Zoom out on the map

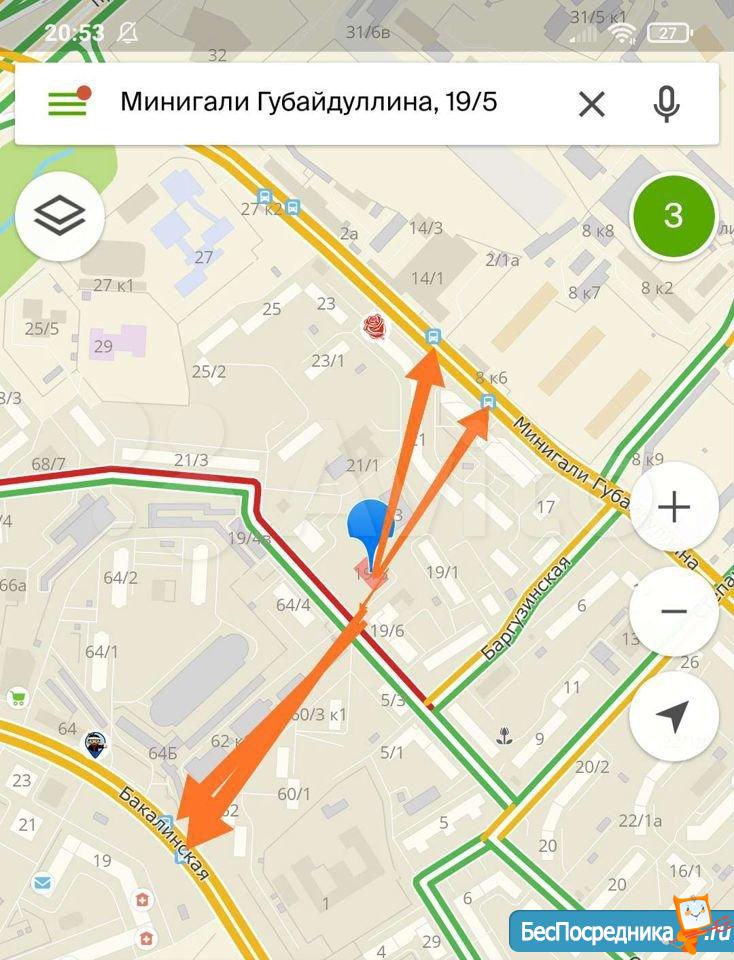pos(673,611)
